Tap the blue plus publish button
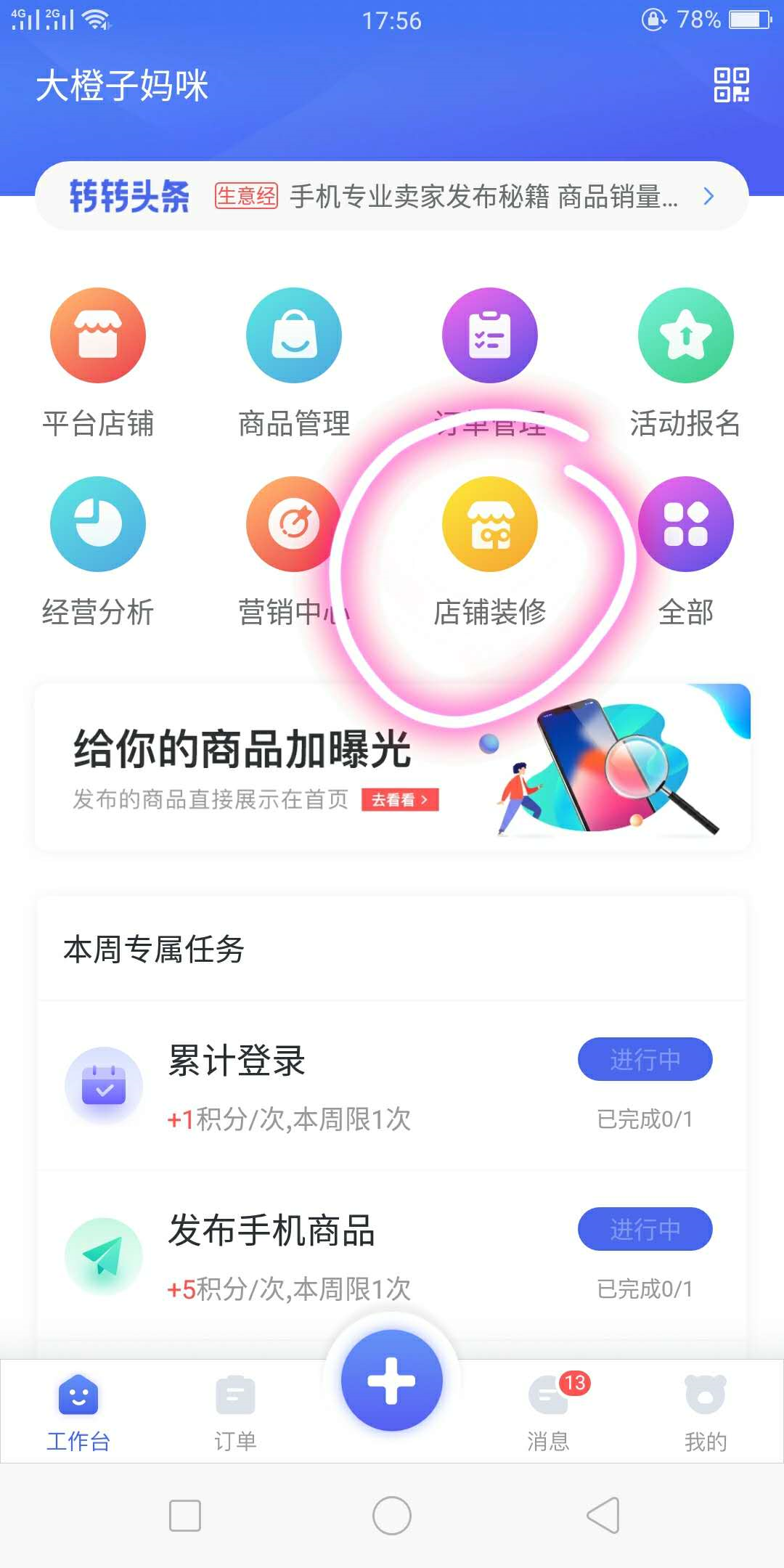This screenshot has width=784, height=1568. point(392,1381)
